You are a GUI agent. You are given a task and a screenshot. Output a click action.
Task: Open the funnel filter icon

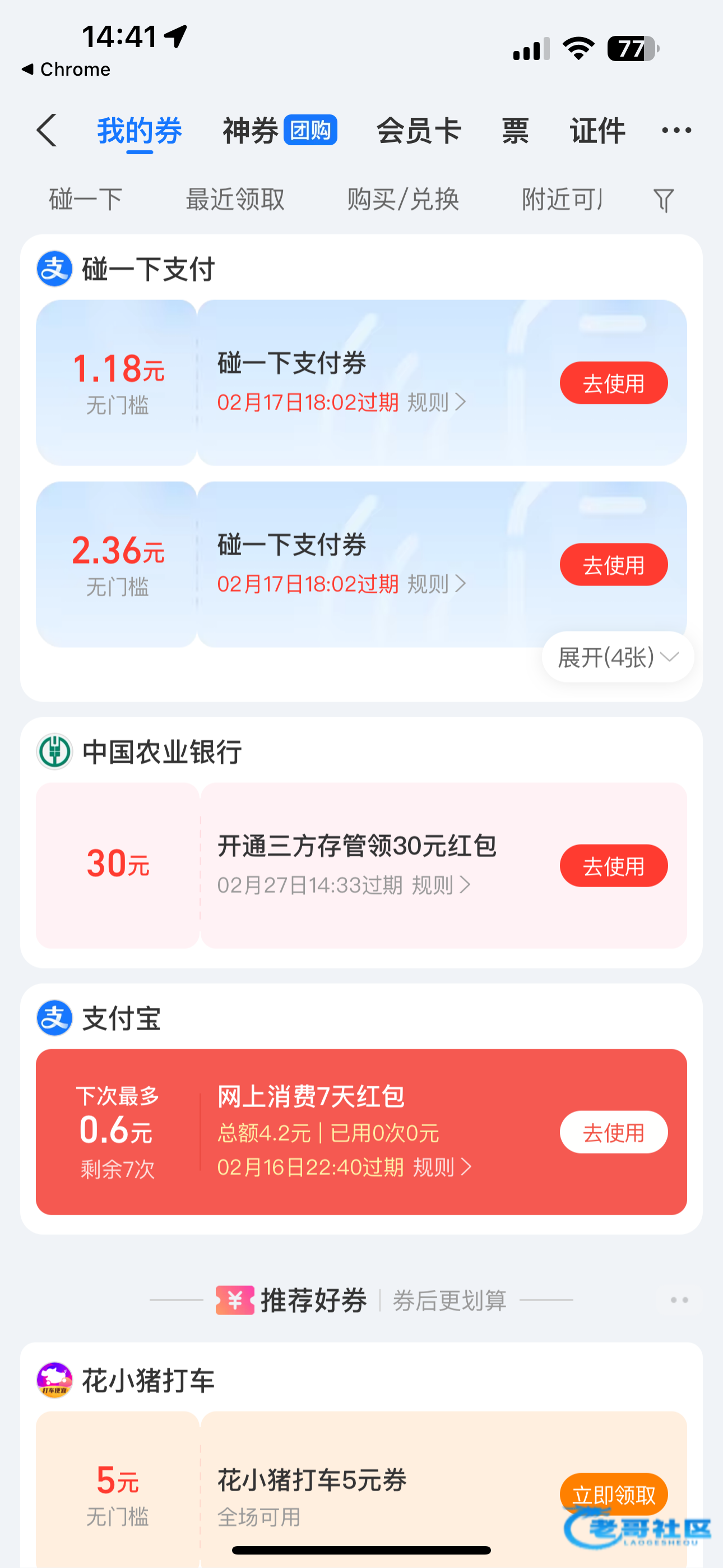pyautogui.click(x=664, y=200)
